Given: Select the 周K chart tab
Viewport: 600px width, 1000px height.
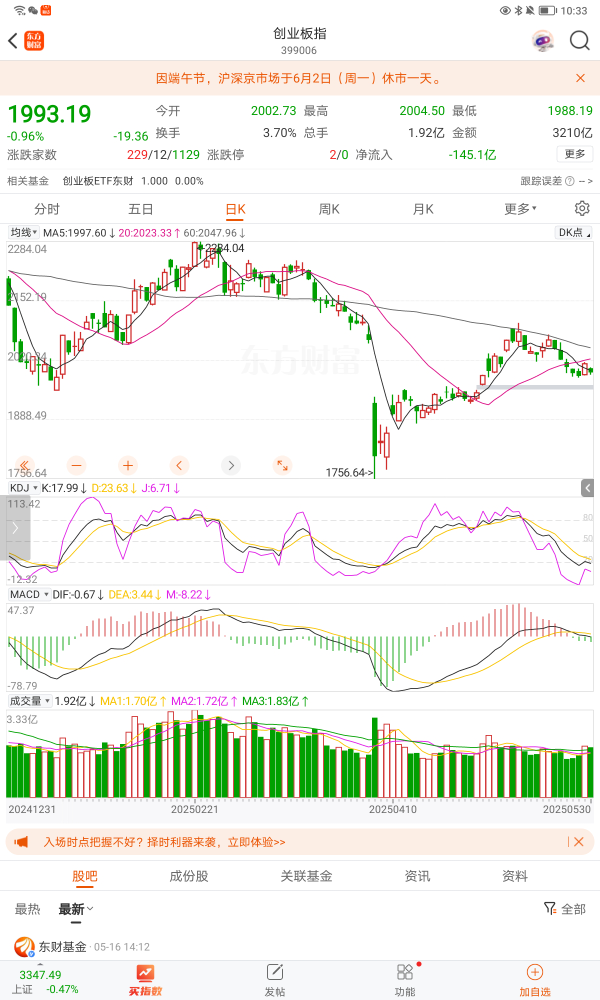Looking at the screenshot, I should point(329,209).
